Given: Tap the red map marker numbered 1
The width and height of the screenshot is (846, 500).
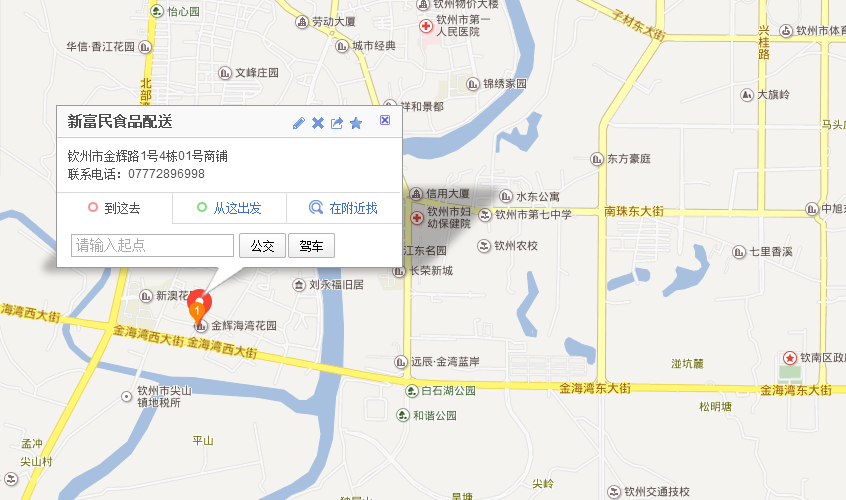Looking at the screenshot, I should coord(198,304).
